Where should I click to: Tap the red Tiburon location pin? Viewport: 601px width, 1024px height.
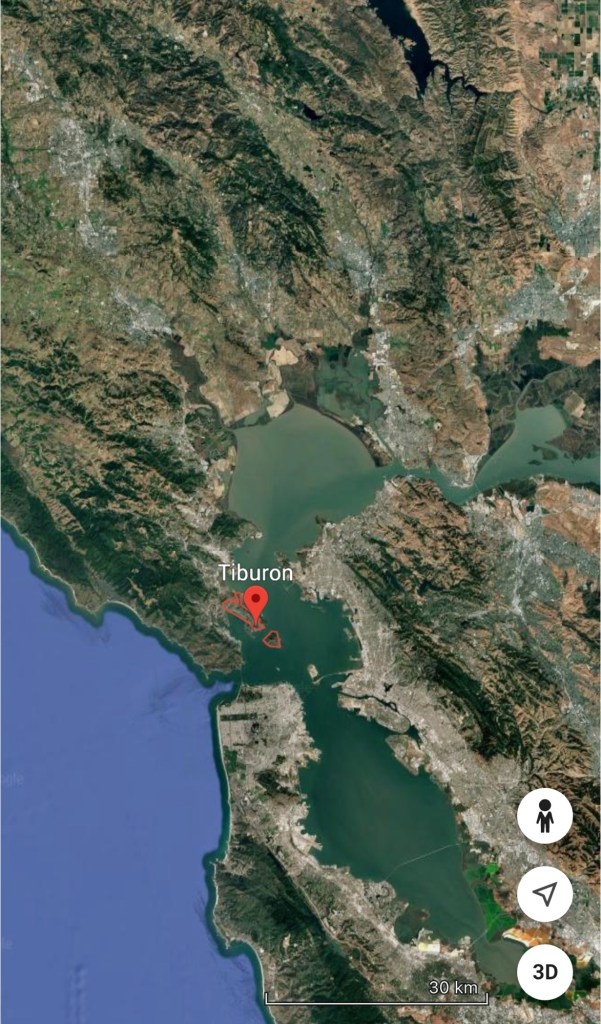pos(257,603)
